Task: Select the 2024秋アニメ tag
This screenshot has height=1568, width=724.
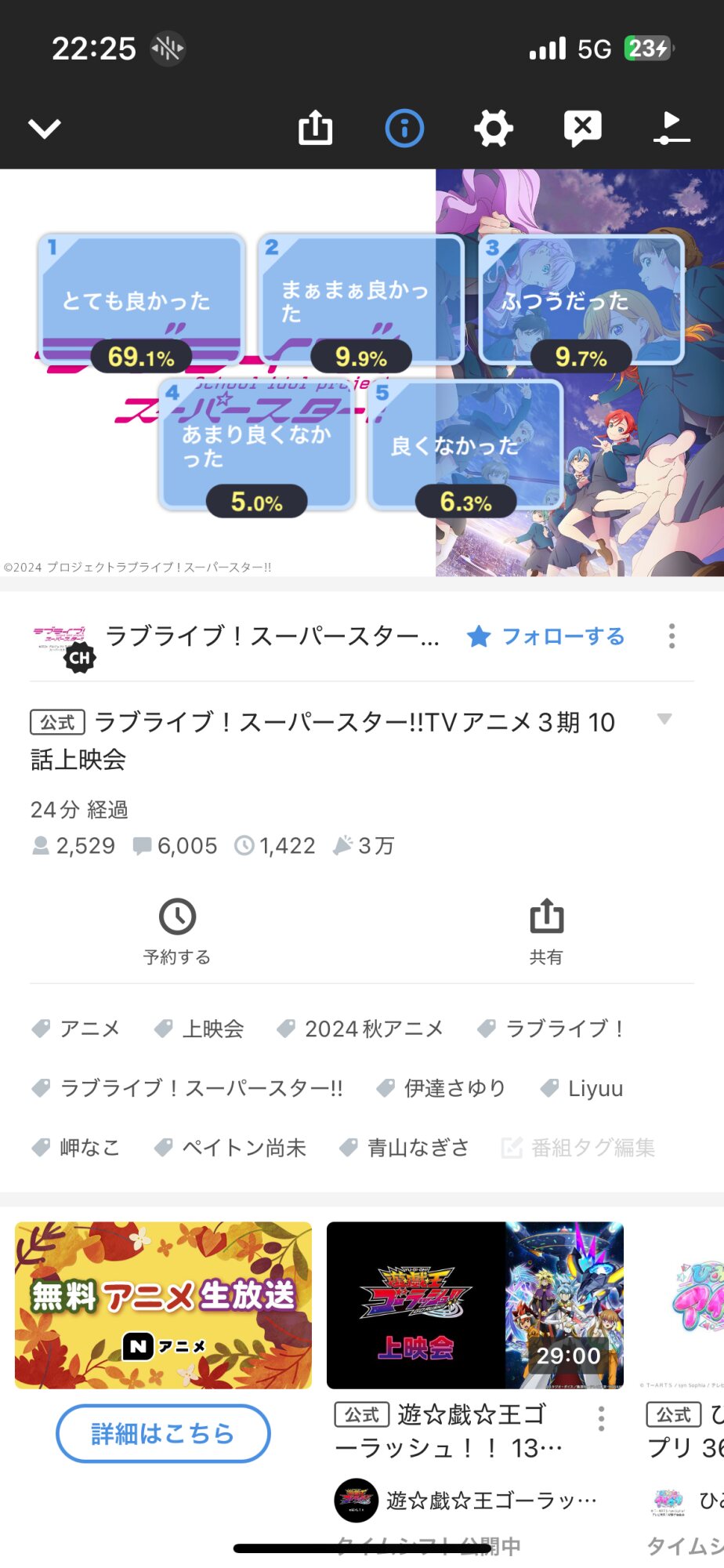Action: (360, 1029)
